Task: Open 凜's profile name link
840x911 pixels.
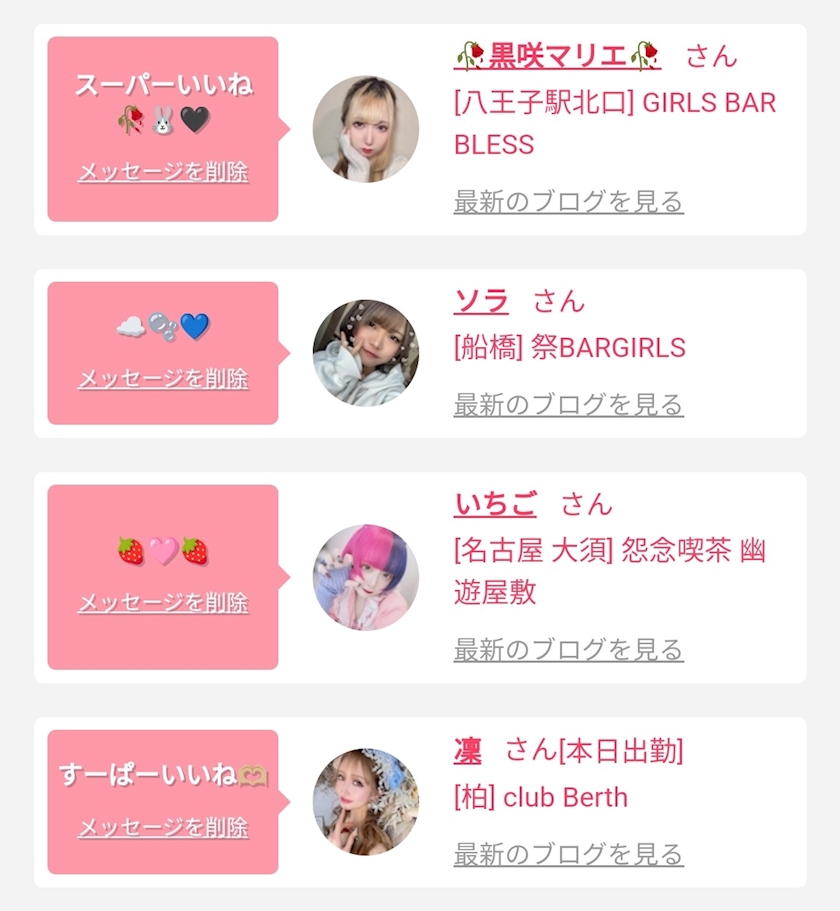Action: (468, 751)
